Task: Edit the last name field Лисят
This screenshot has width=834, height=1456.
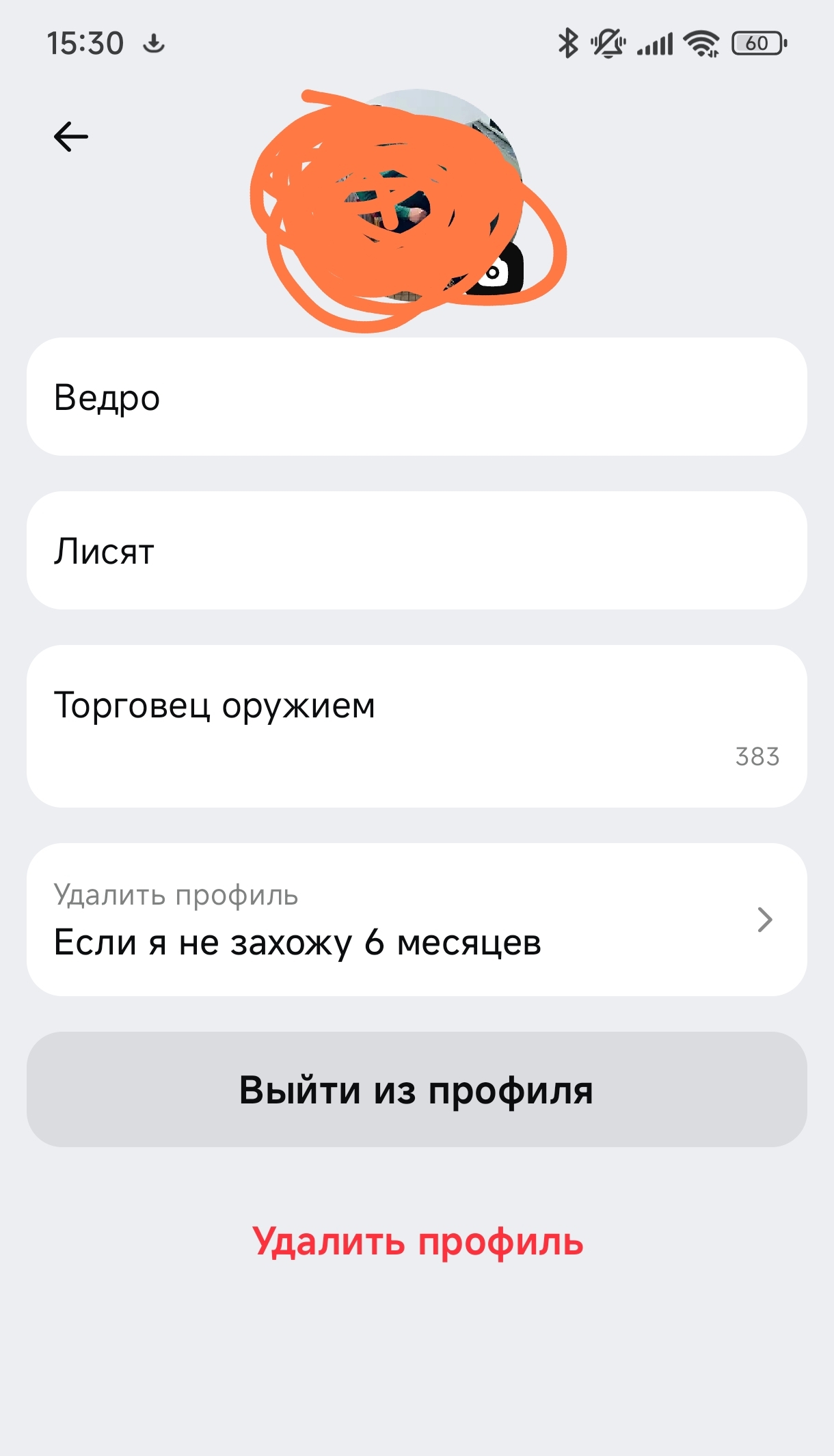Action: (x=416, y=551)
